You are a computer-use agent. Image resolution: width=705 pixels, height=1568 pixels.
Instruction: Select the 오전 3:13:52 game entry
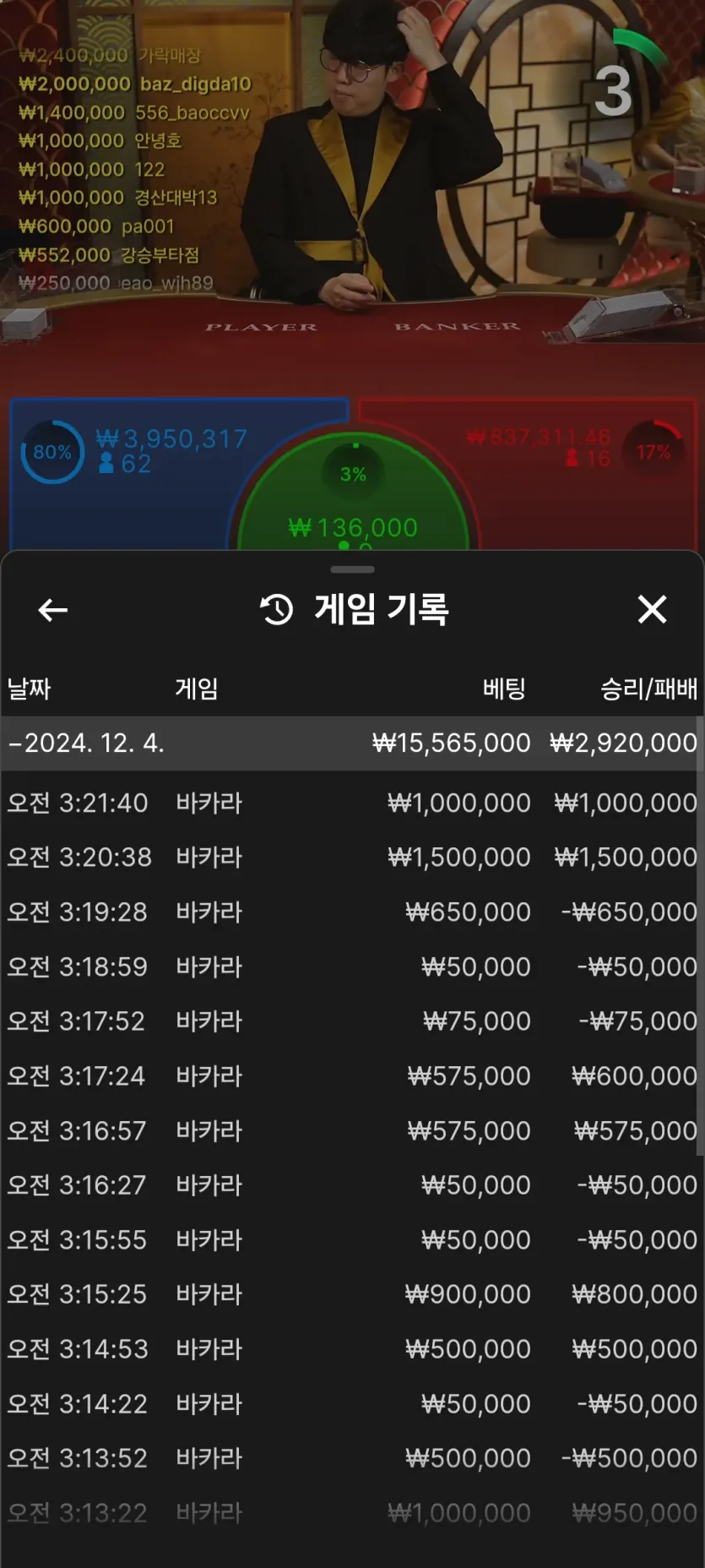pyautogui.click(x=350, y=1458)
